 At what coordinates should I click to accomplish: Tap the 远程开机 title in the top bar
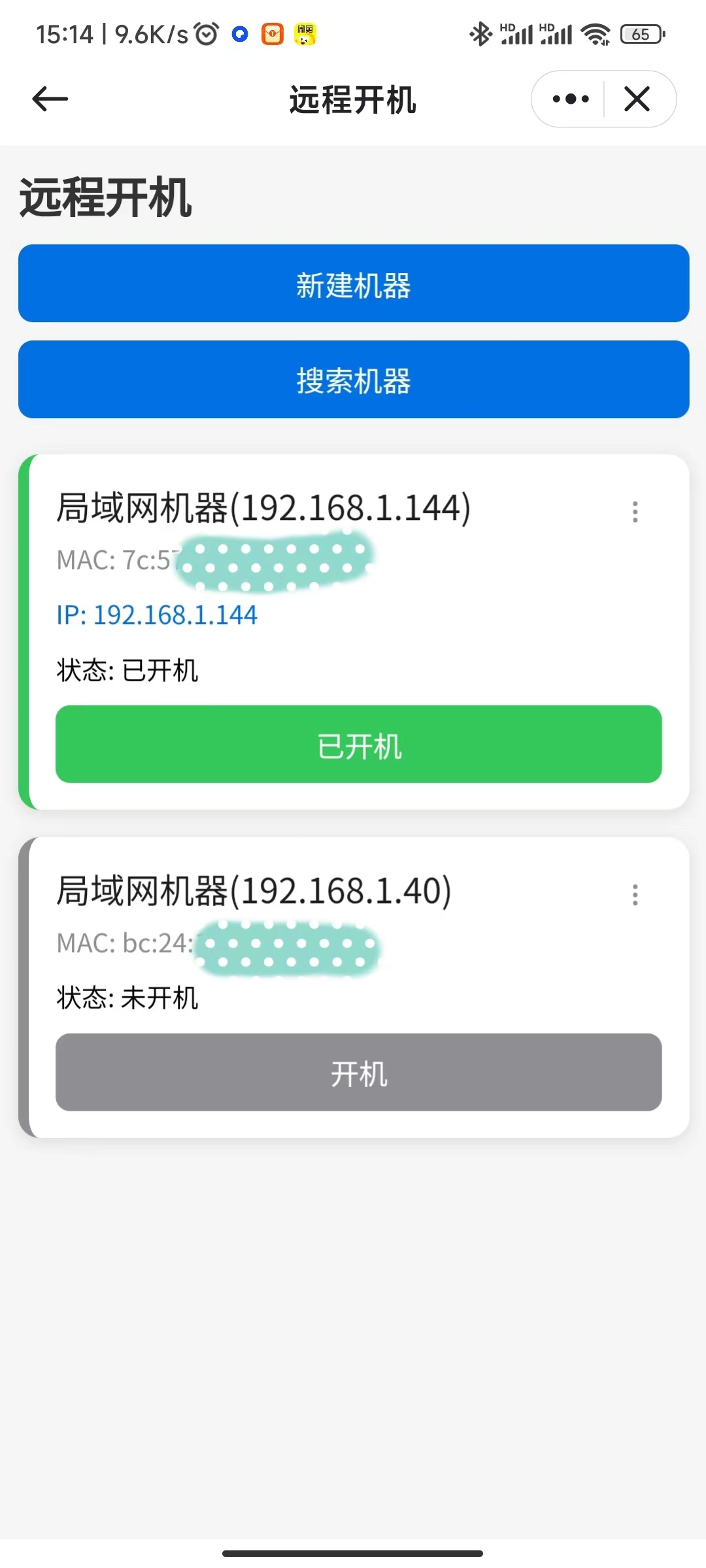(353, 100)
